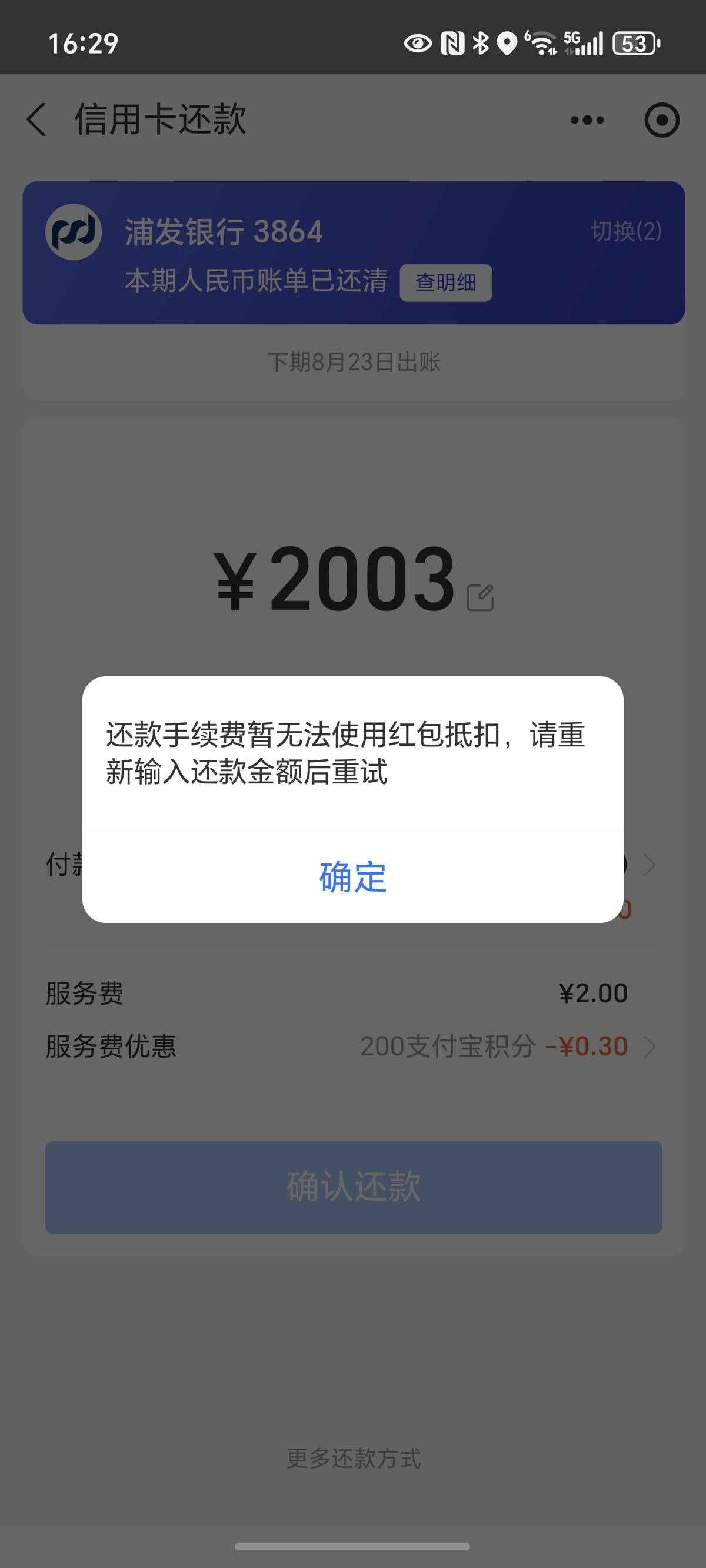Tap 确定 to dismiss the dialog

(353, 876)
